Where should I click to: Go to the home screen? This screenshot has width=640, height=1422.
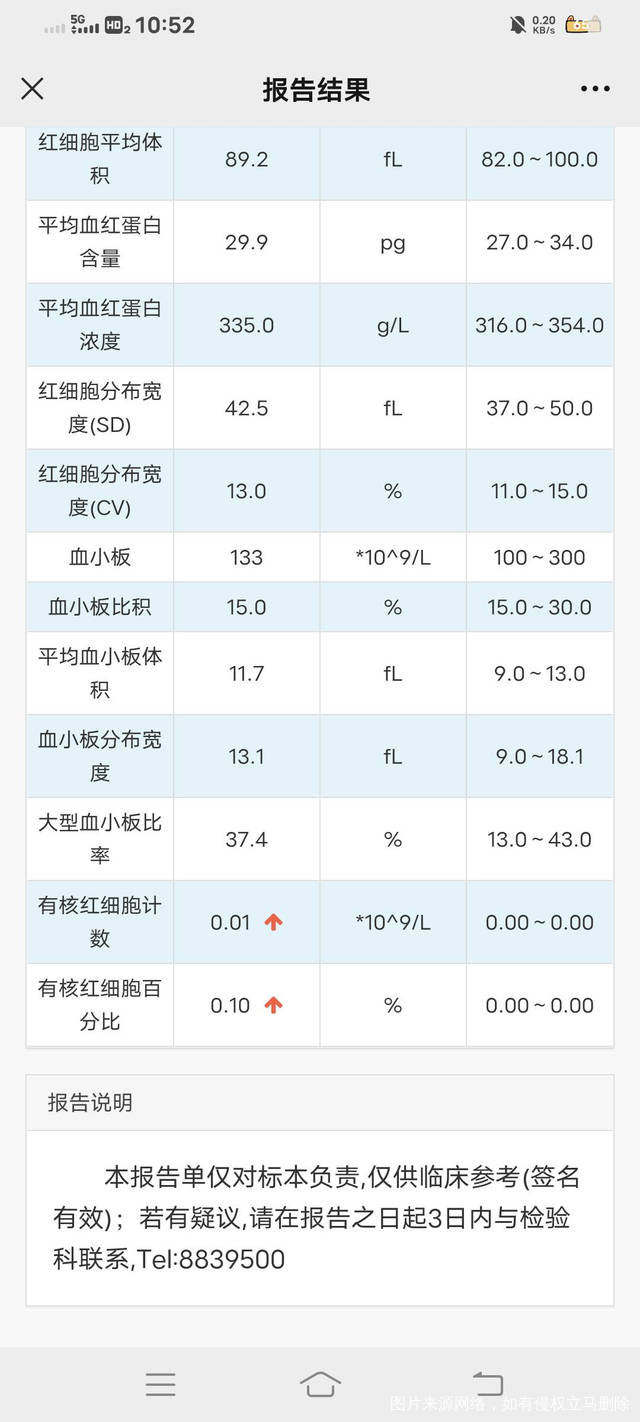click(x=320, y=1384)
